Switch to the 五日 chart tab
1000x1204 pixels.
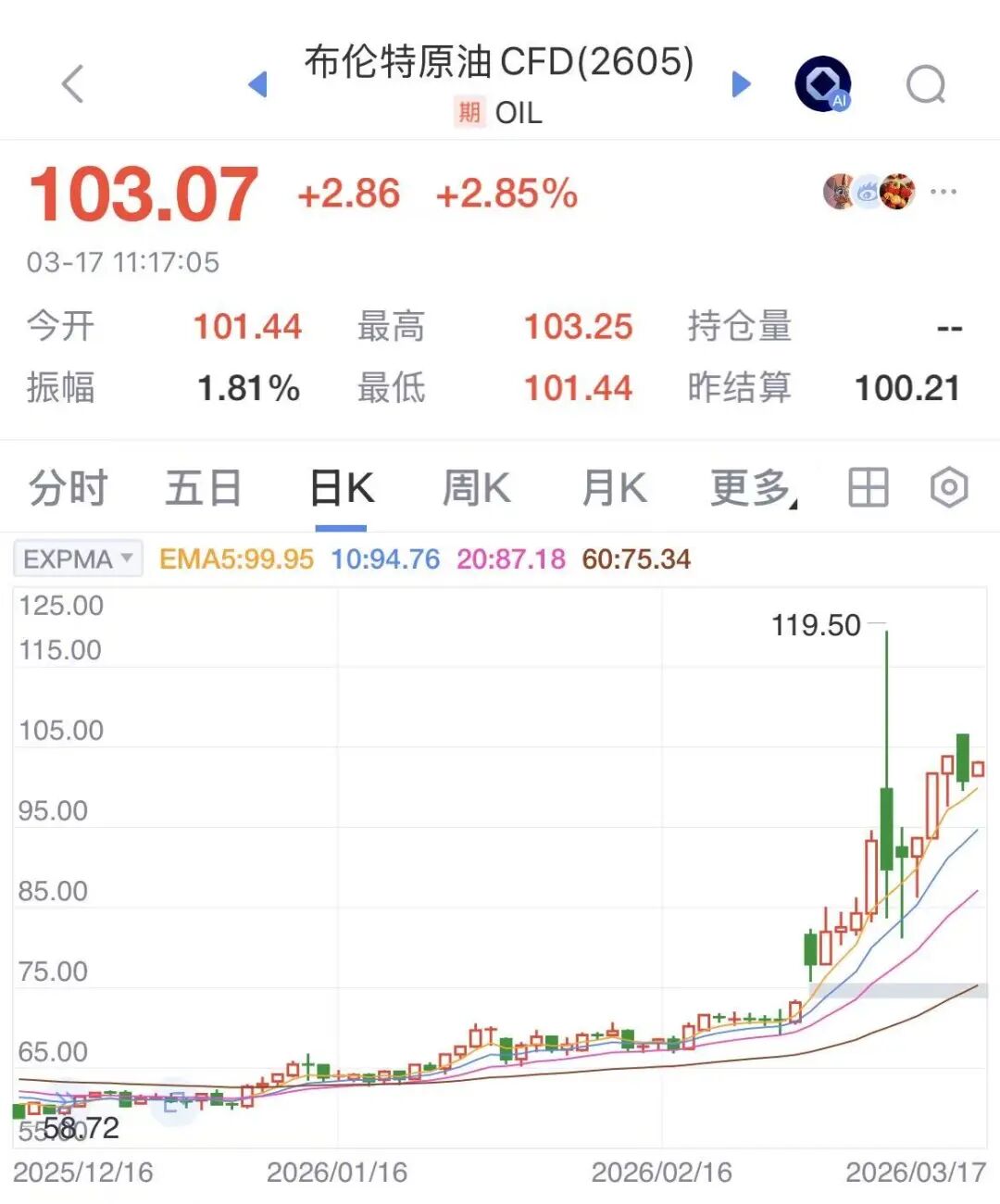coord(203,488)
